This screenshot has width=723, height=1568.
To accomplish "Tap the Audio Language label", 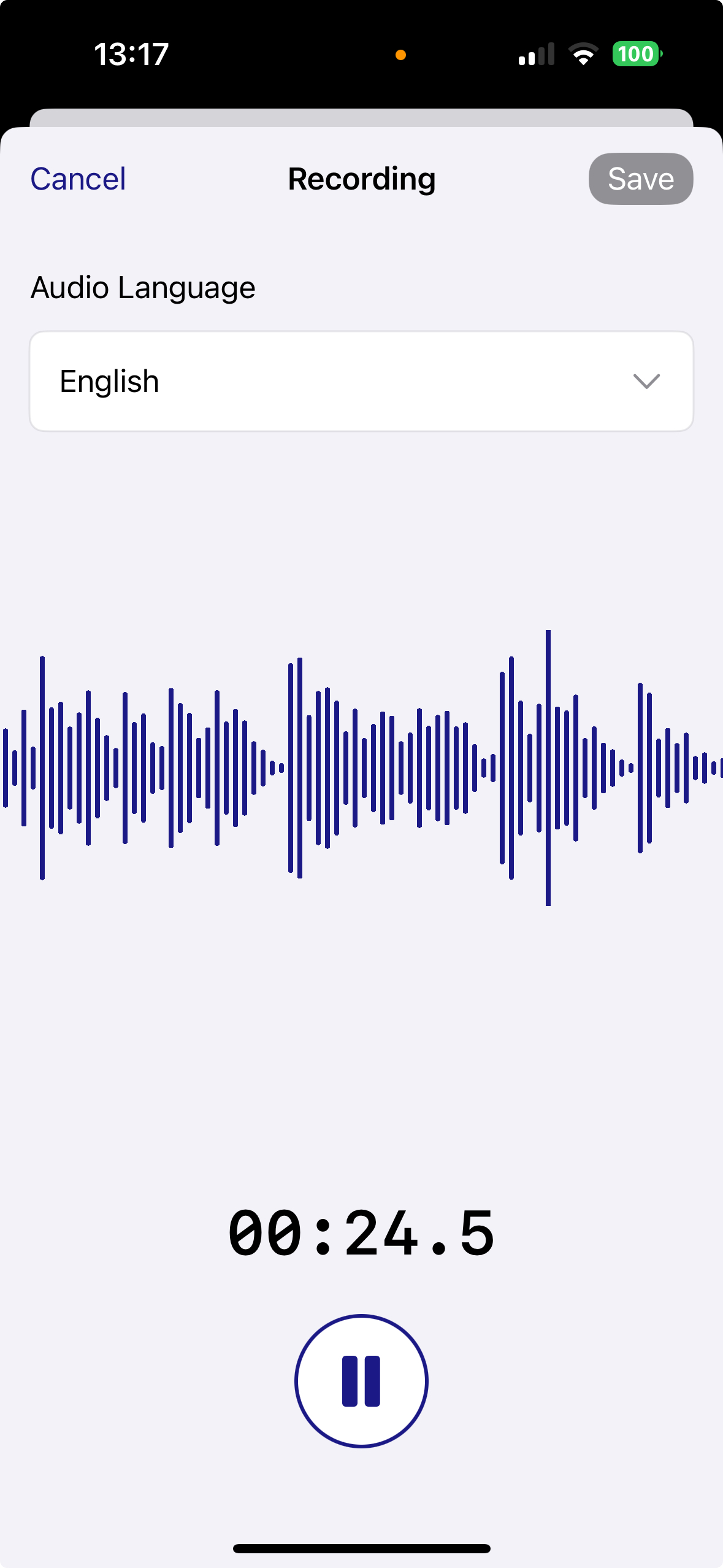I will tap(142, 286).
